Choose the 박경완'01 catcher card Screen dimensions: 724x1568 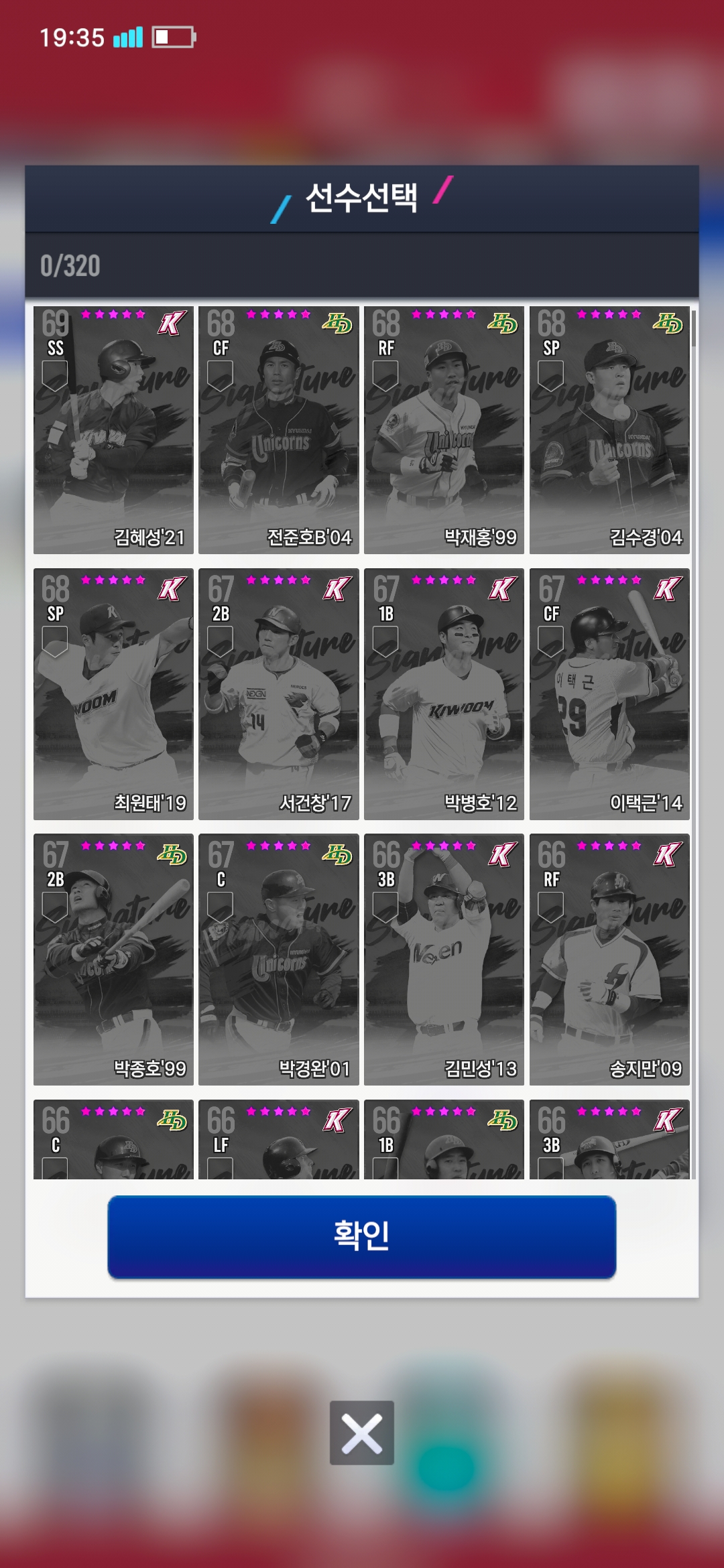pyautogui.click(x=279, y=960)
